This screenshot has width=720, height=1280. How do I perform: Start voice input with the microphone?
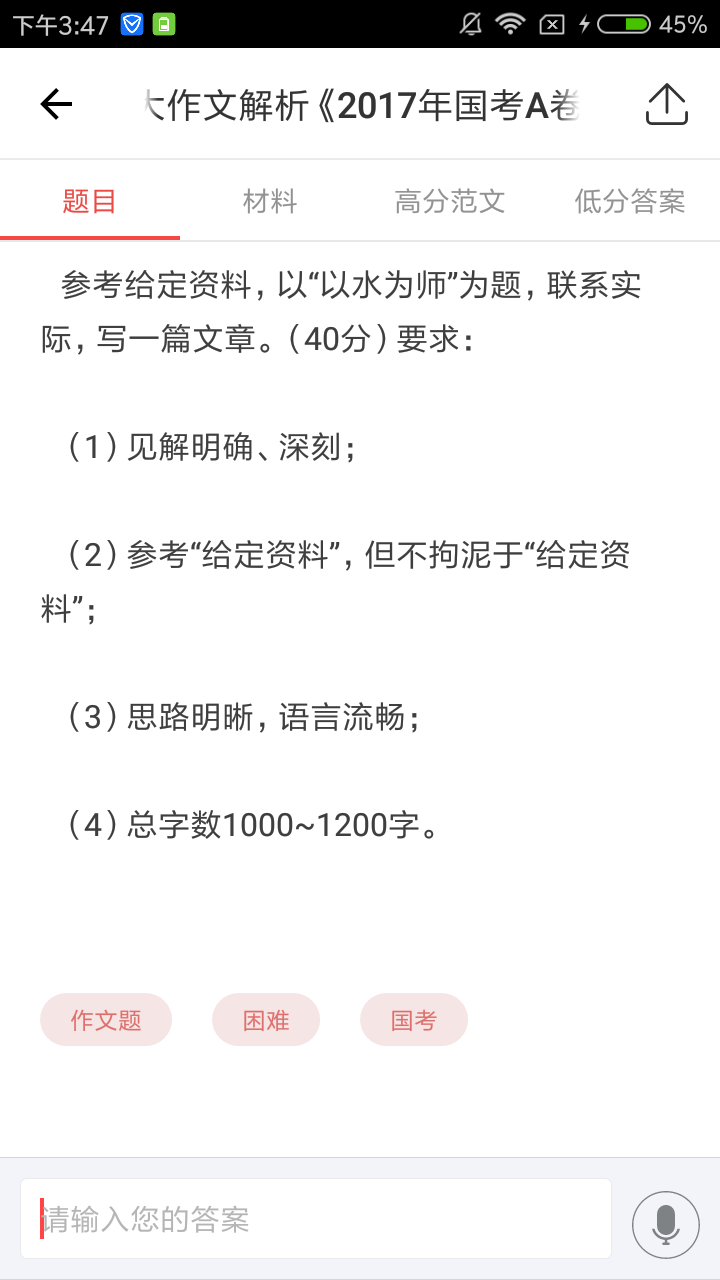[x=666, y=1224]
